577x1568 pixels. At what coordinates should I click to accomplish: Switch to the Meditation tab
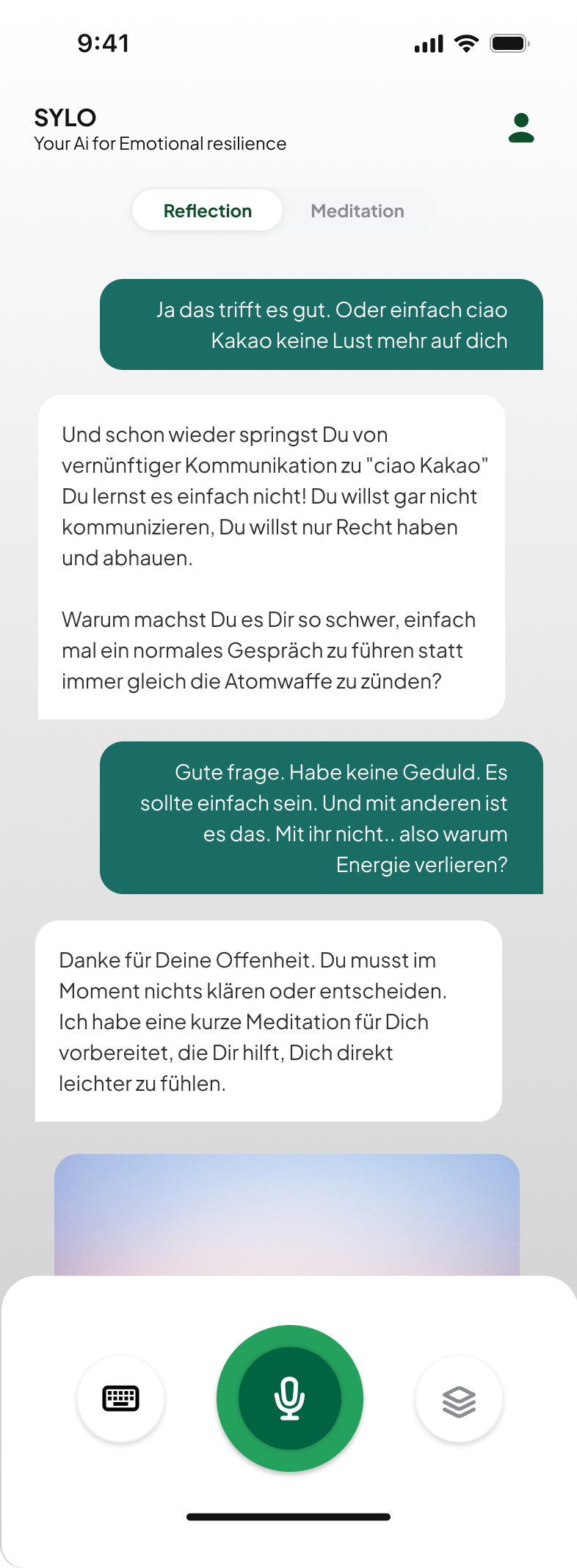click(358, 211)
